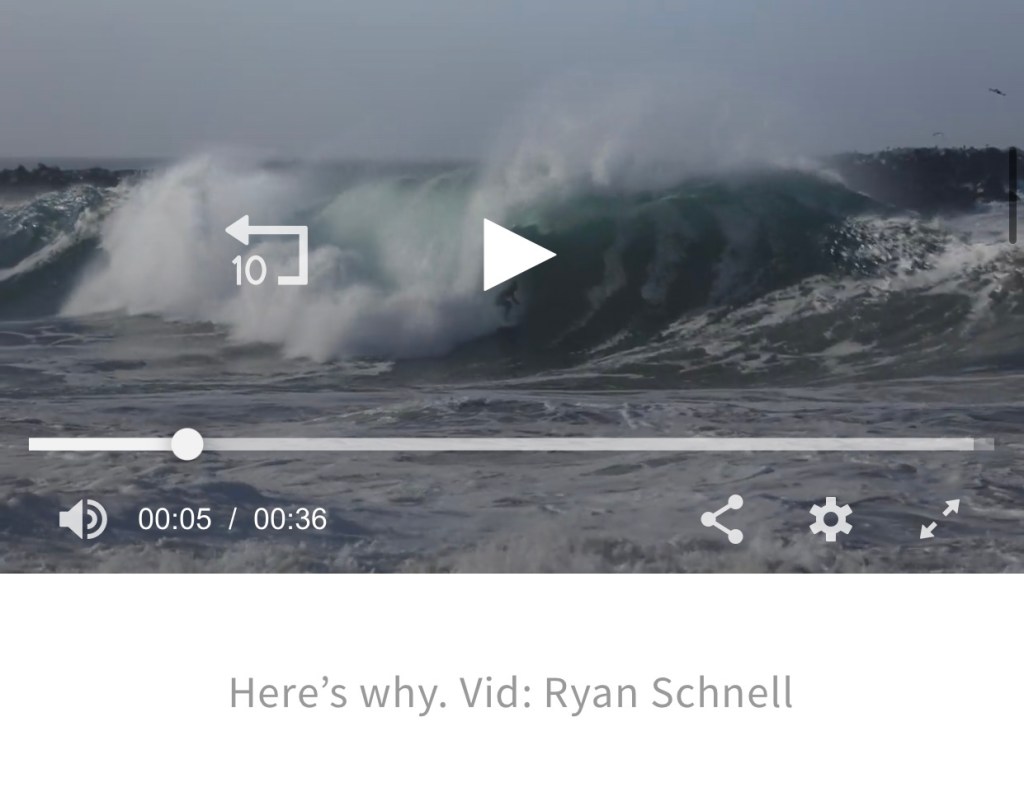This screenshot has width=1024, height=792.
Task: Share this video
Action: point(722,519)
